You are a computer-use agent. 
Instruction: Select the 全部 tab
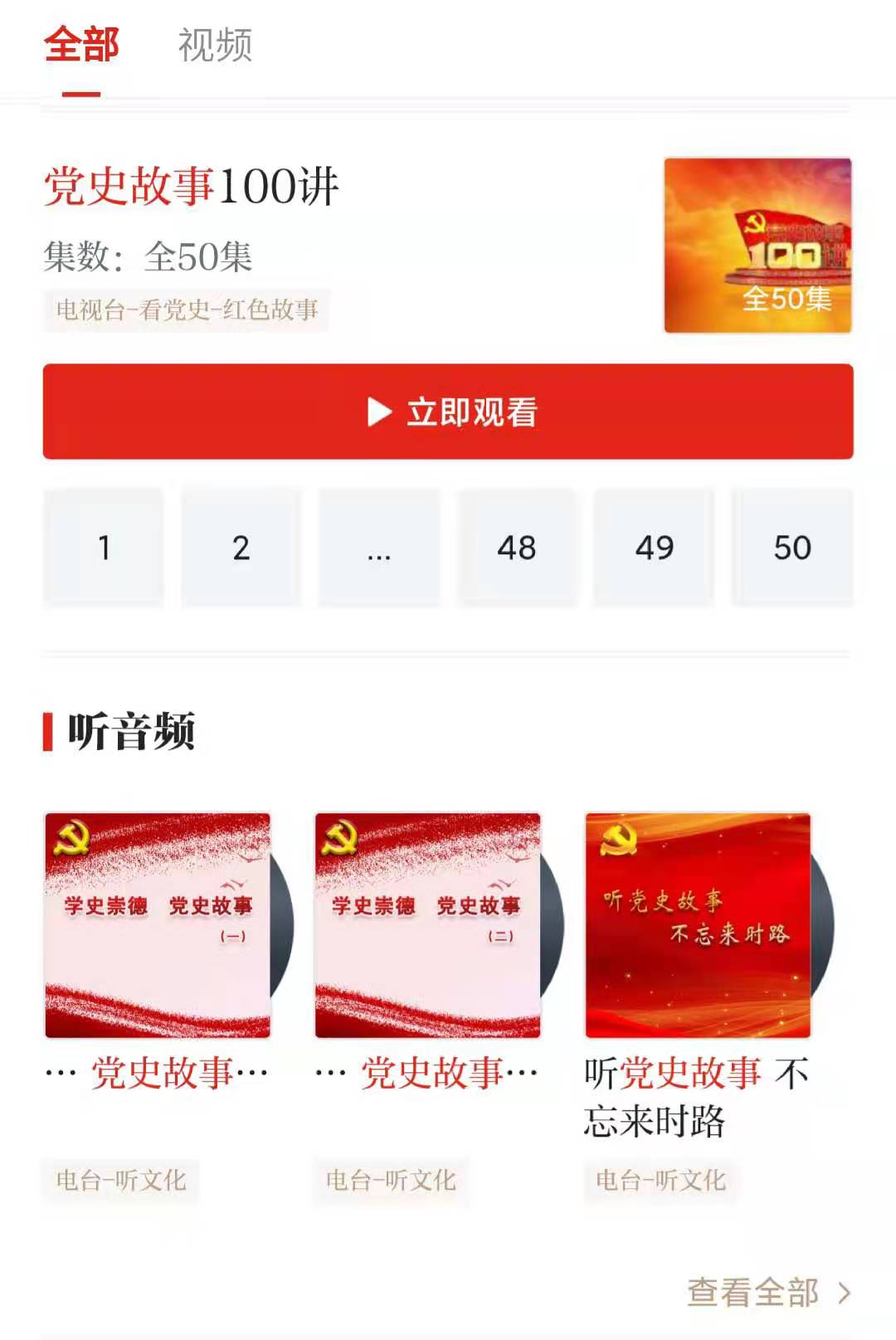point(81,46)
